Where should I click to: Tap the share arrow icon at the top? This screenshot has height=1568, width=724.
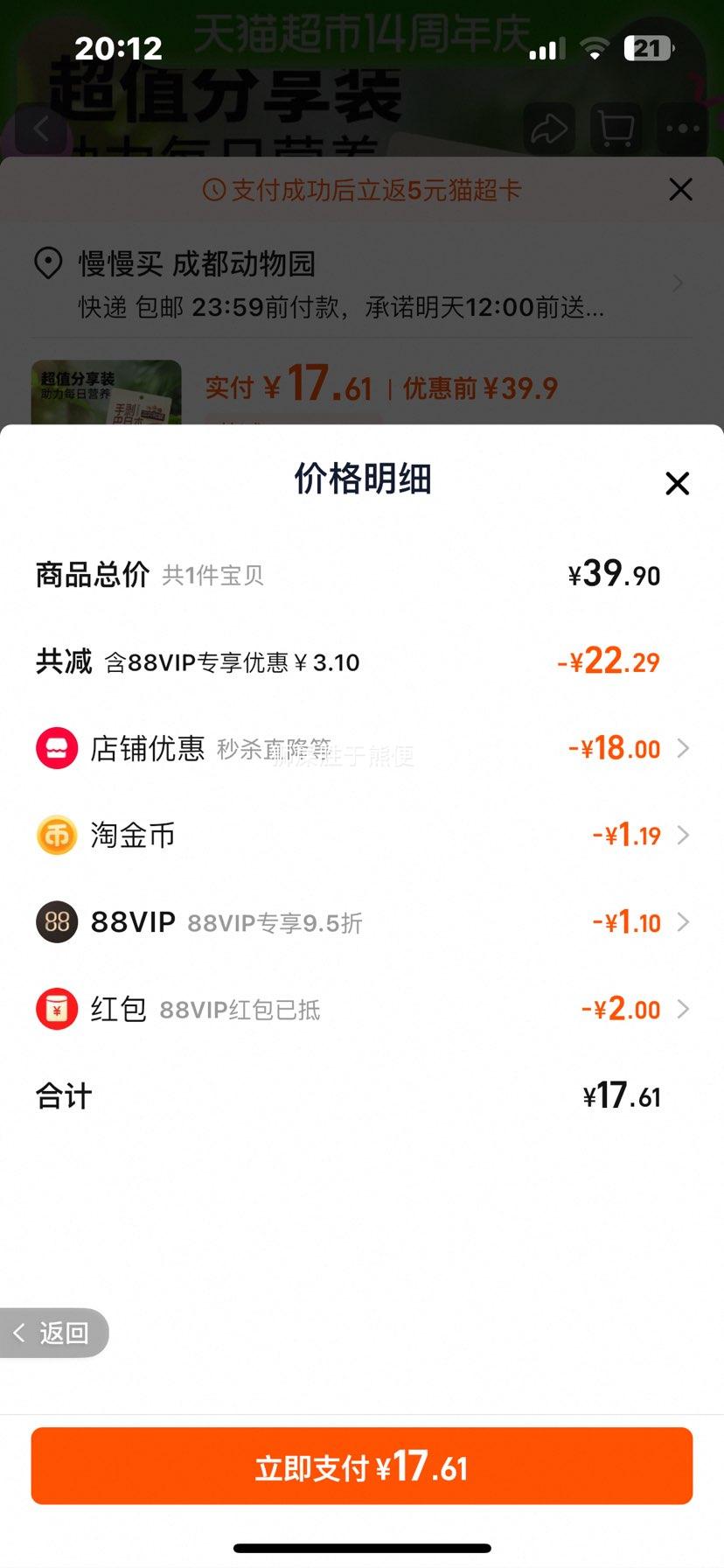(x=549, y=128)
